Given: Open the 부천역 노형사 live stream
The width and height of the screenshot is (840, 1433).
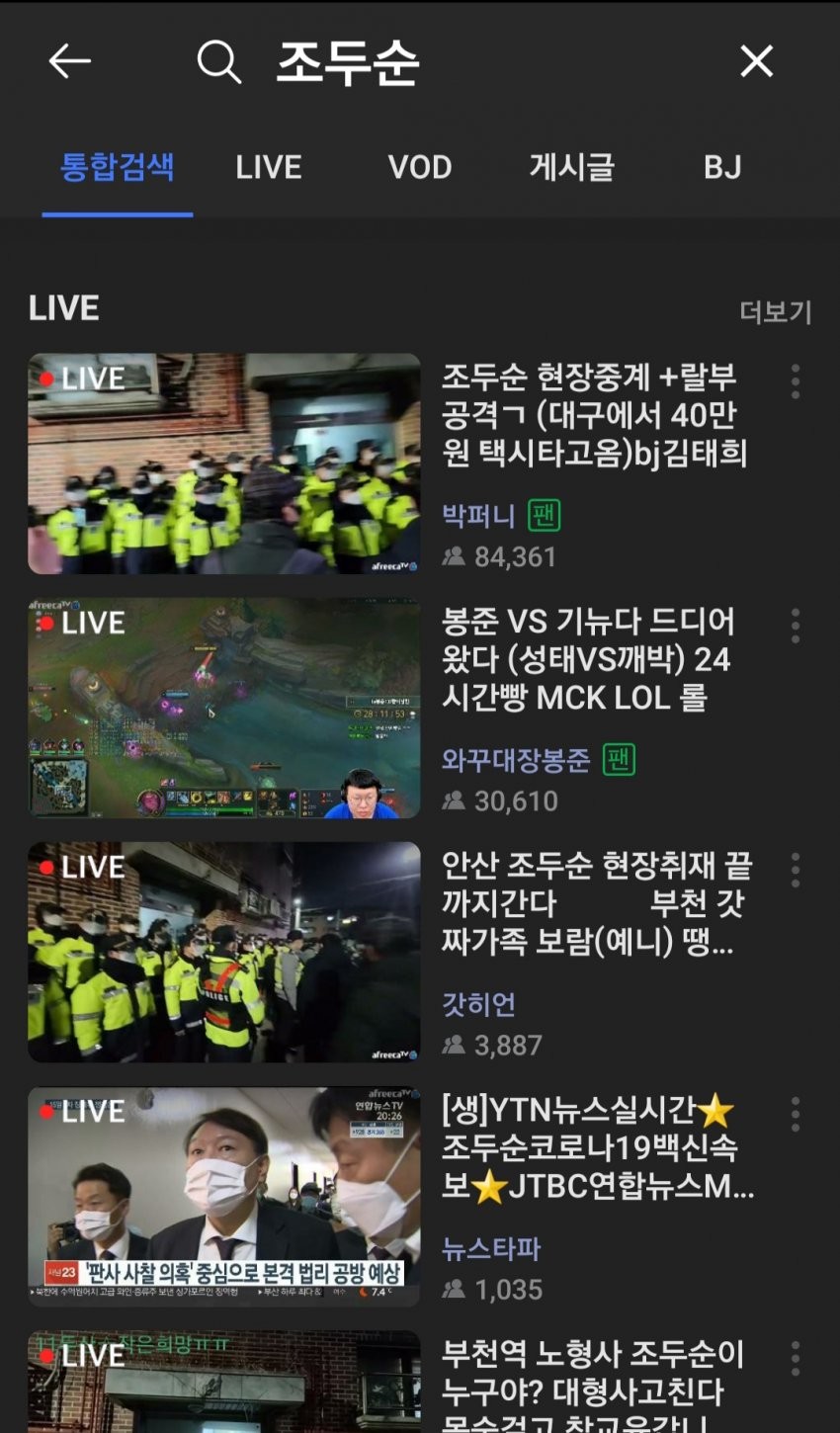Looking at the screenshot, I should coord(223,1384).
